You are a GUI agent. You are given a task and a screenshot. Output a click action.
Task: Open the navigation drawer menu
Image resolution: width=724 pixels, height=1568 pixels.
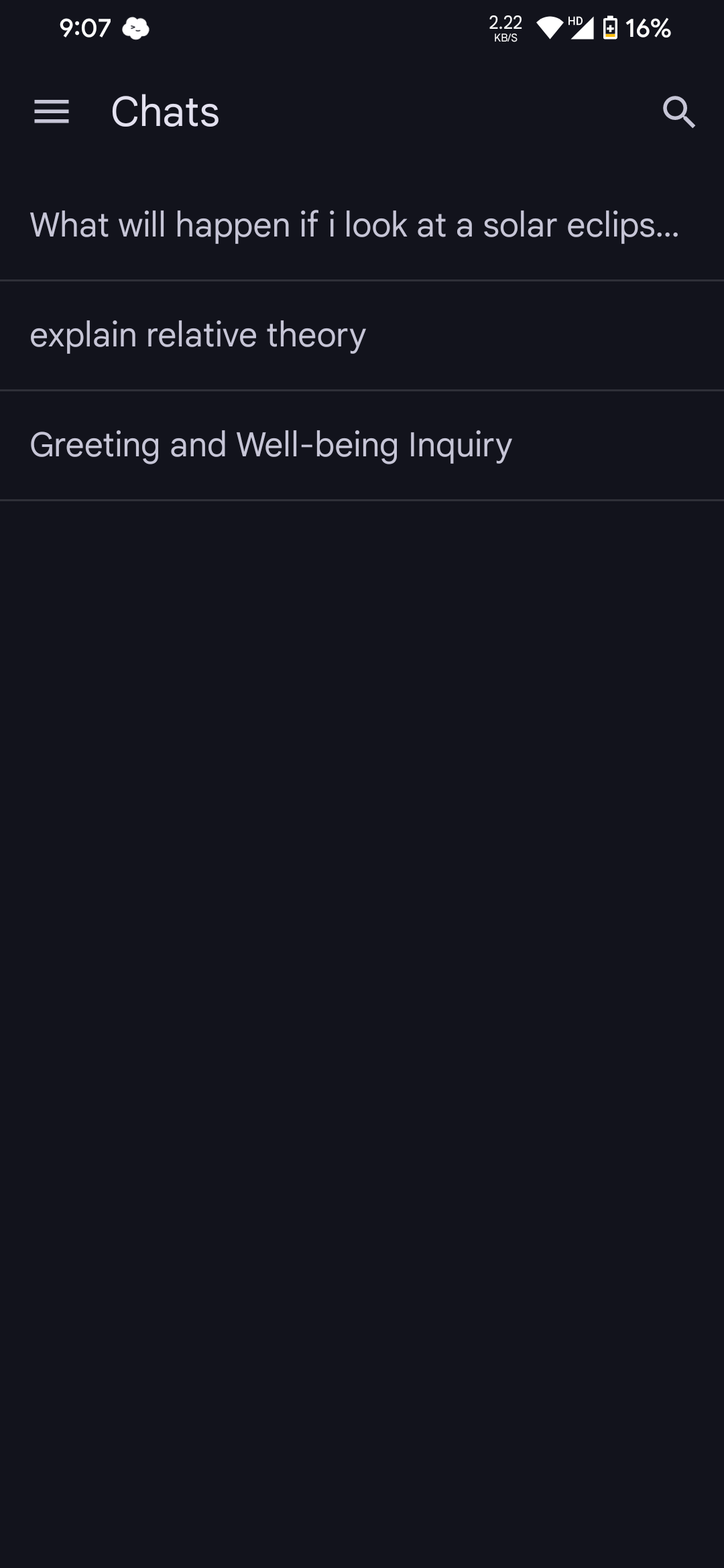click(52, 111)
